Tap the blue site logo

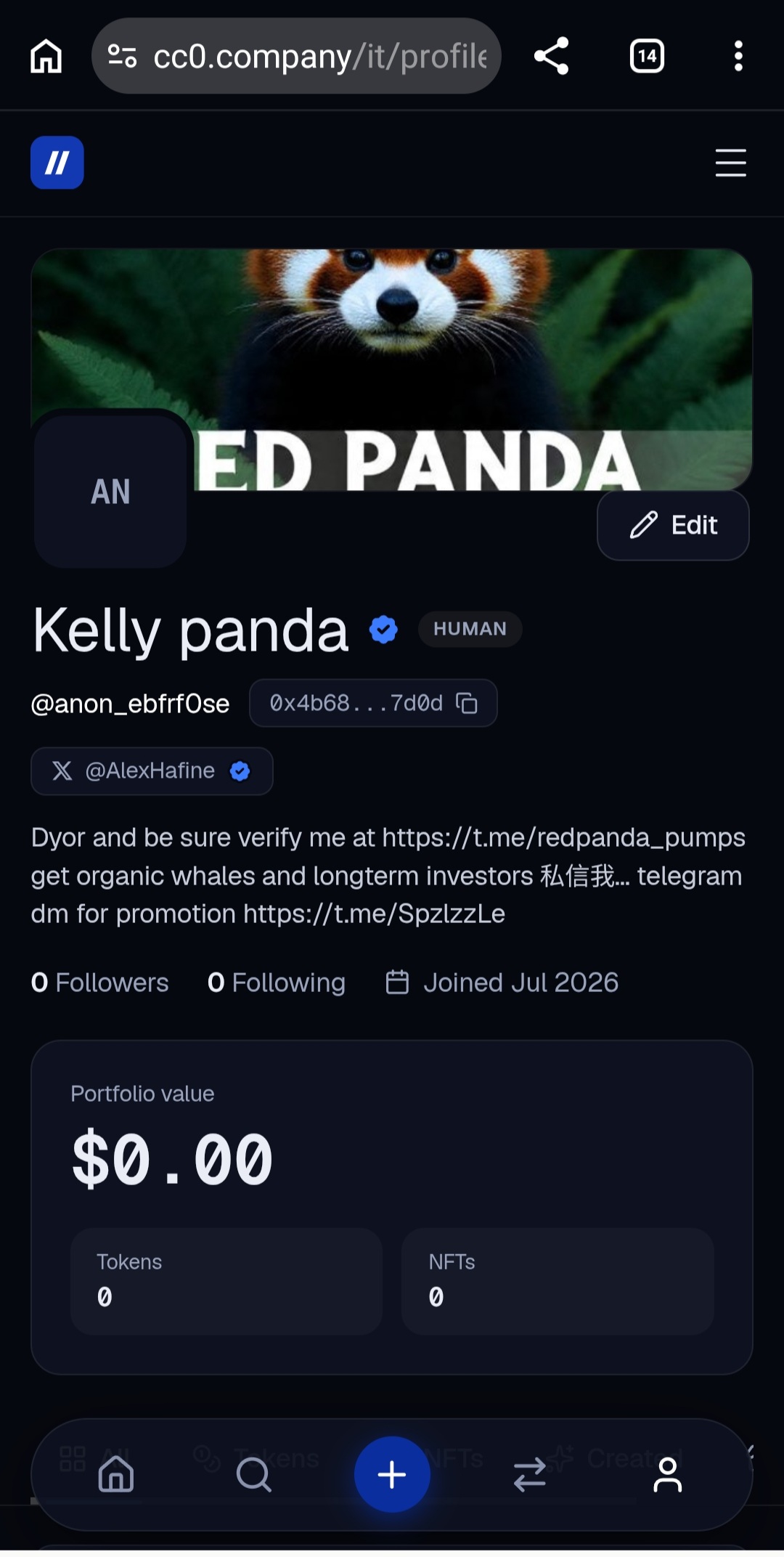point(57,163)
